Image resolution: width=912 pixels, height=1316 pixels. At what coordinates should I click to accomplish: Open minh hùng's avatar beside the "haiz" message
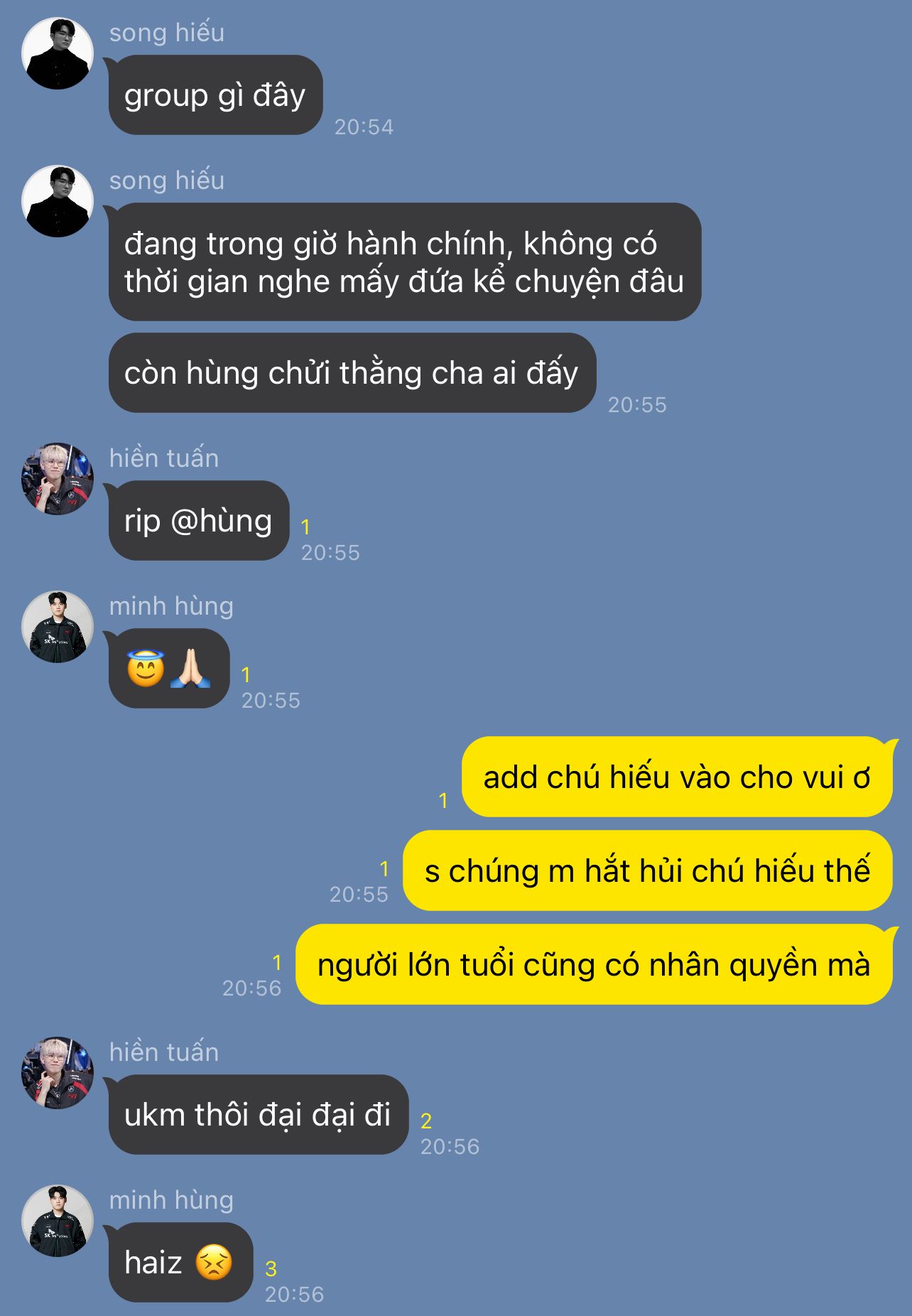(58, 1221)
